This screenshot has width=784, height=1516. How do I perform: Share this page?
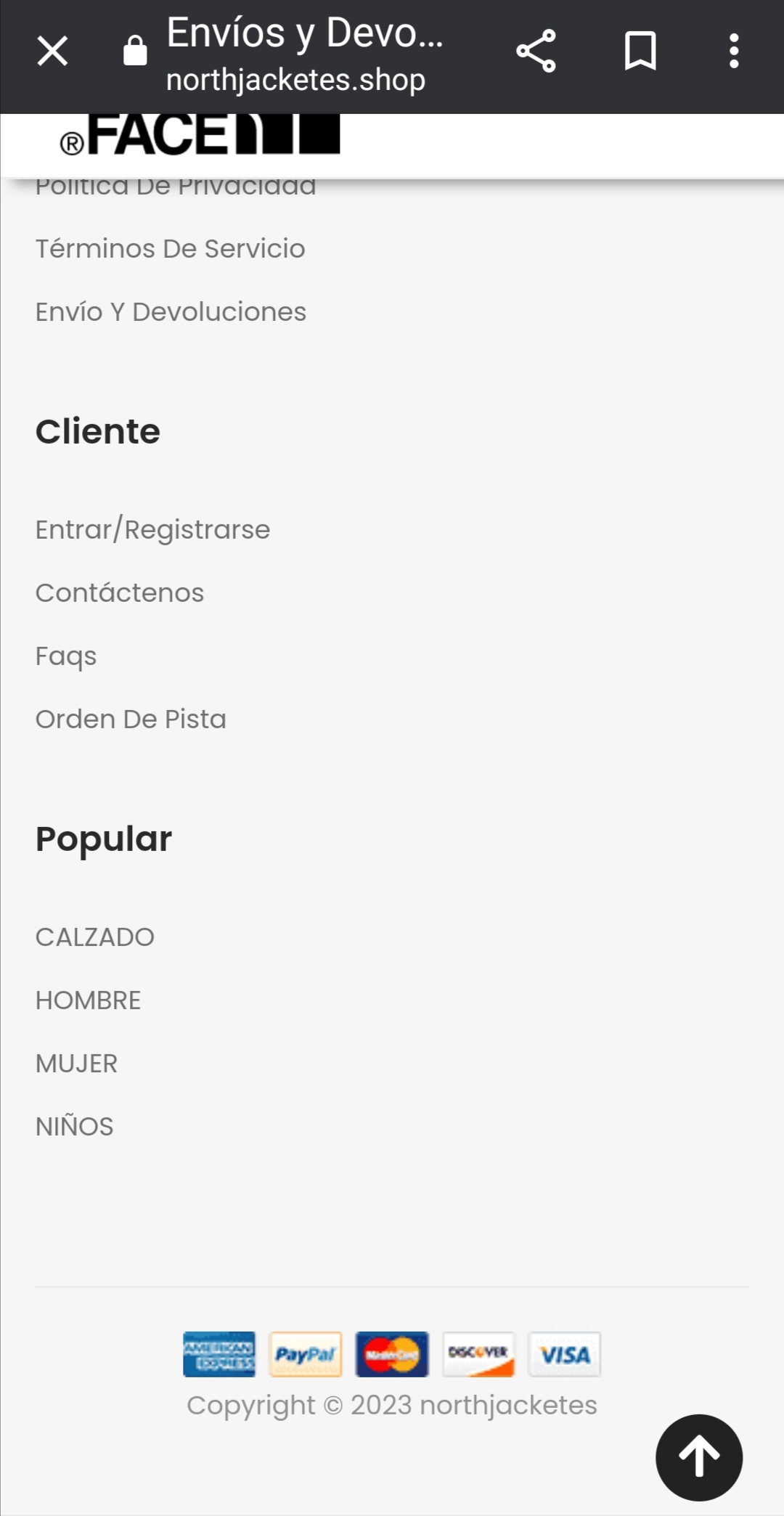pos(536,51)
